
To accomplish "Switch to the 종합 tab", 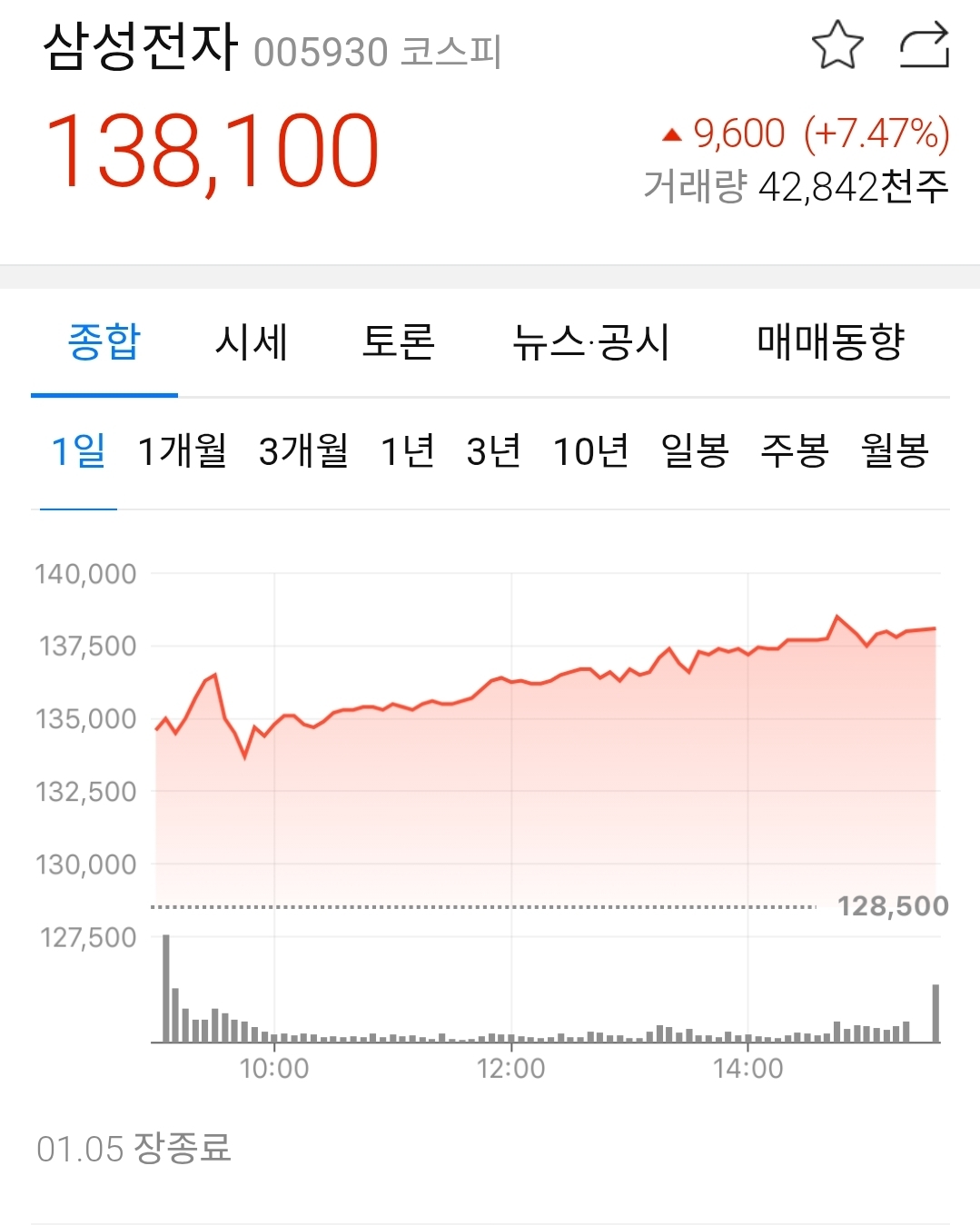I will click(x=104, y=342).
